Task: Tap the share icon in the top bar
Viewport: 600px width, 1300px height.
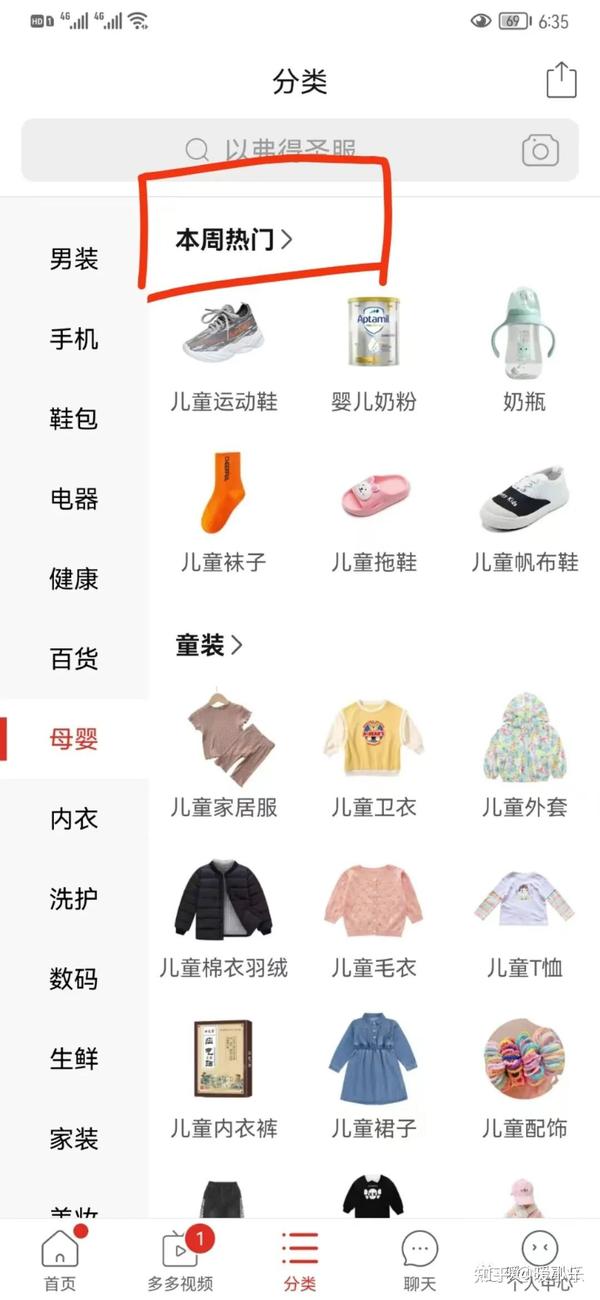Action: (562, 80)
